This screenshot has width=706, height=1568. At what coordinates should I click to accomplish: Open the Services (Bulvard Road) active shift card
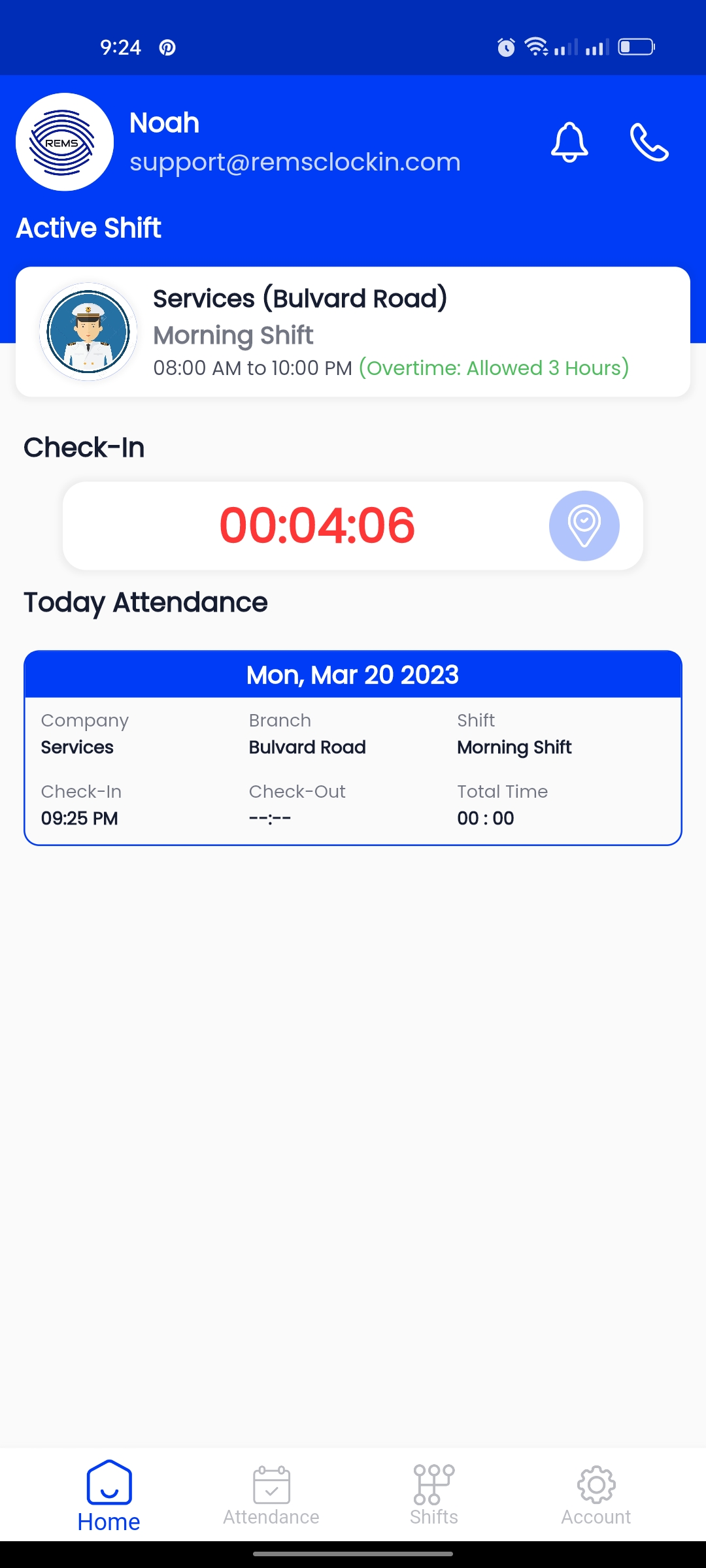pyautogui.click(x=353, y=332)
